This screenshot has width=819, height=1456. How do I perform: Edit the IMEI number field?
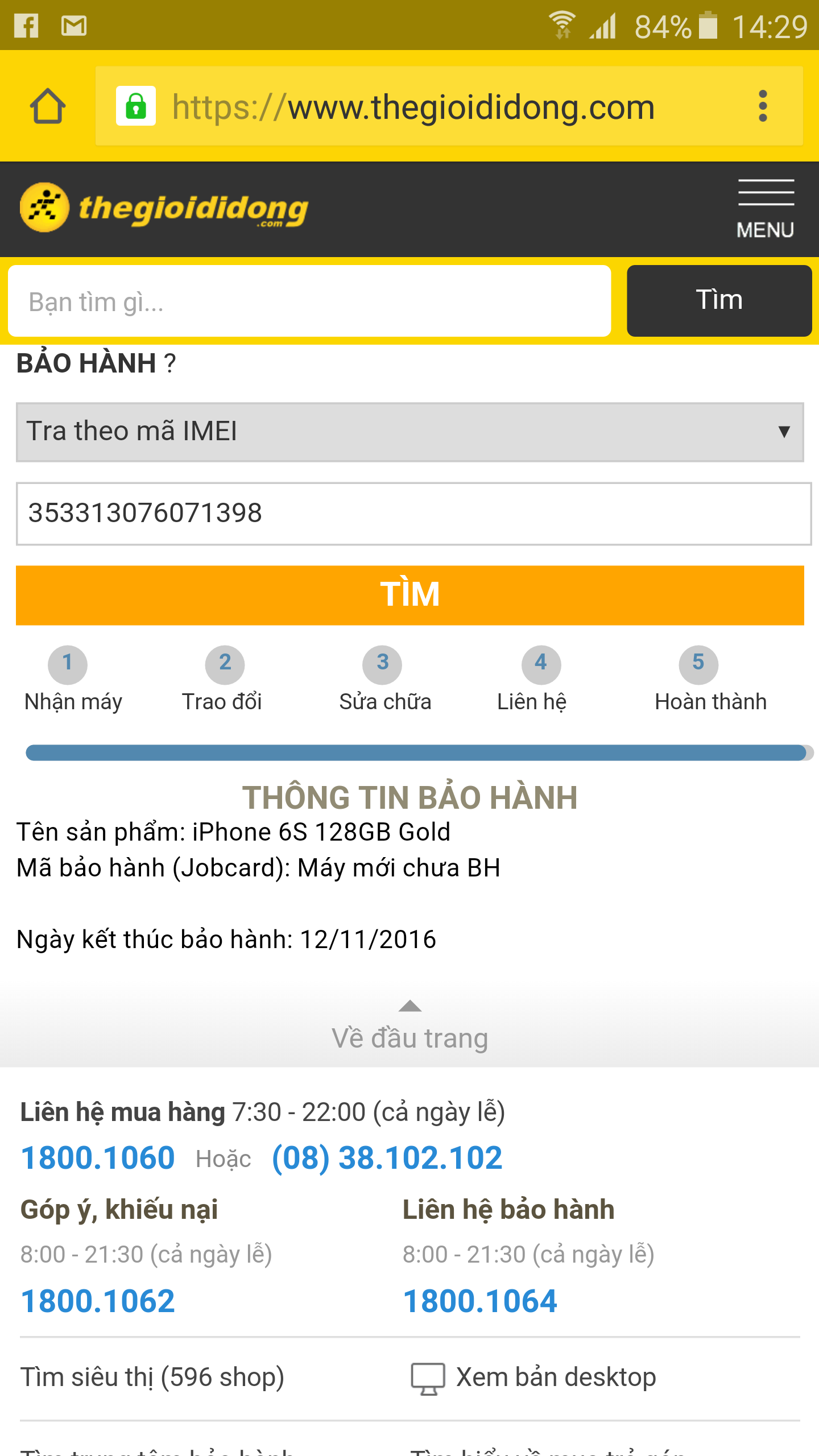(413, 514)
